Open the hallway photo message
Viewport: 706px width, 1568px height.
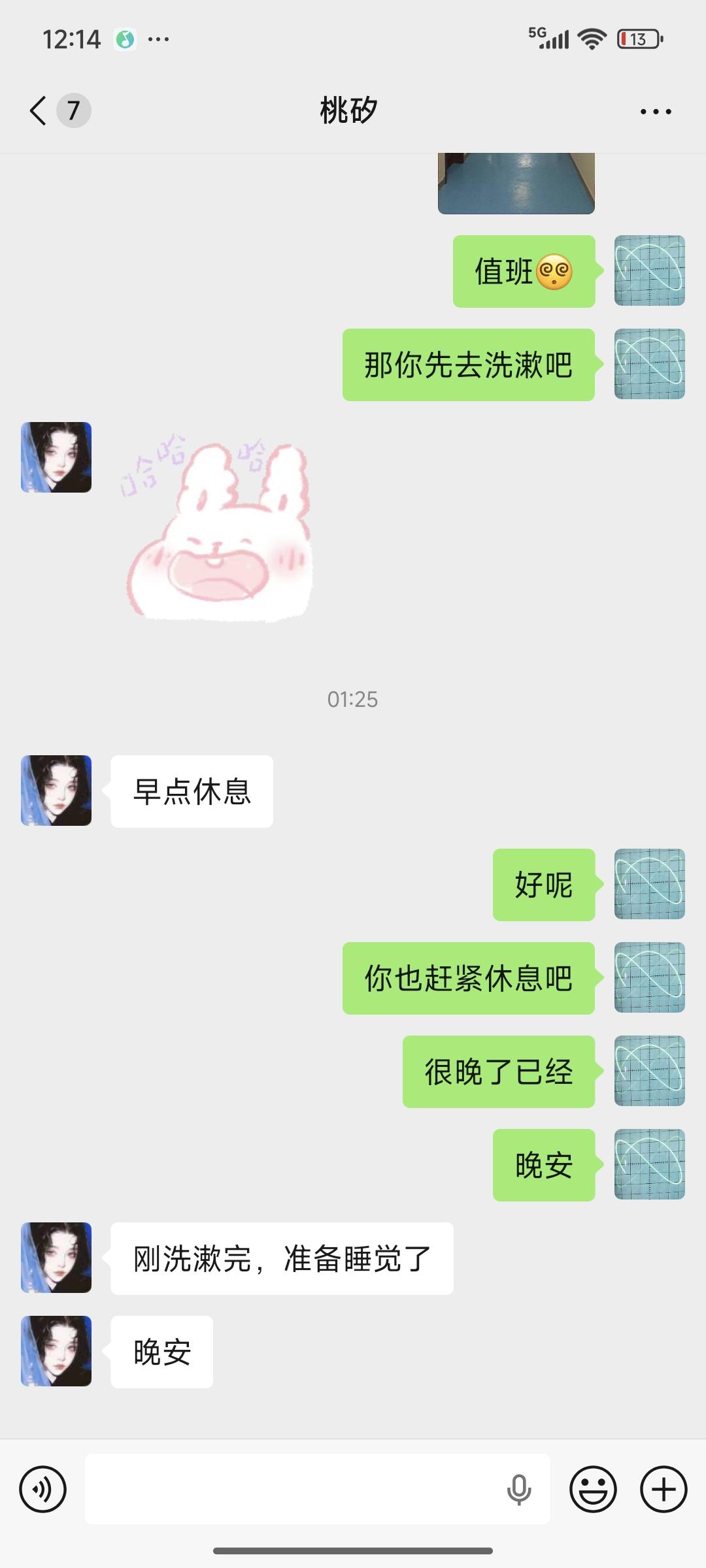tap(516, 183)
